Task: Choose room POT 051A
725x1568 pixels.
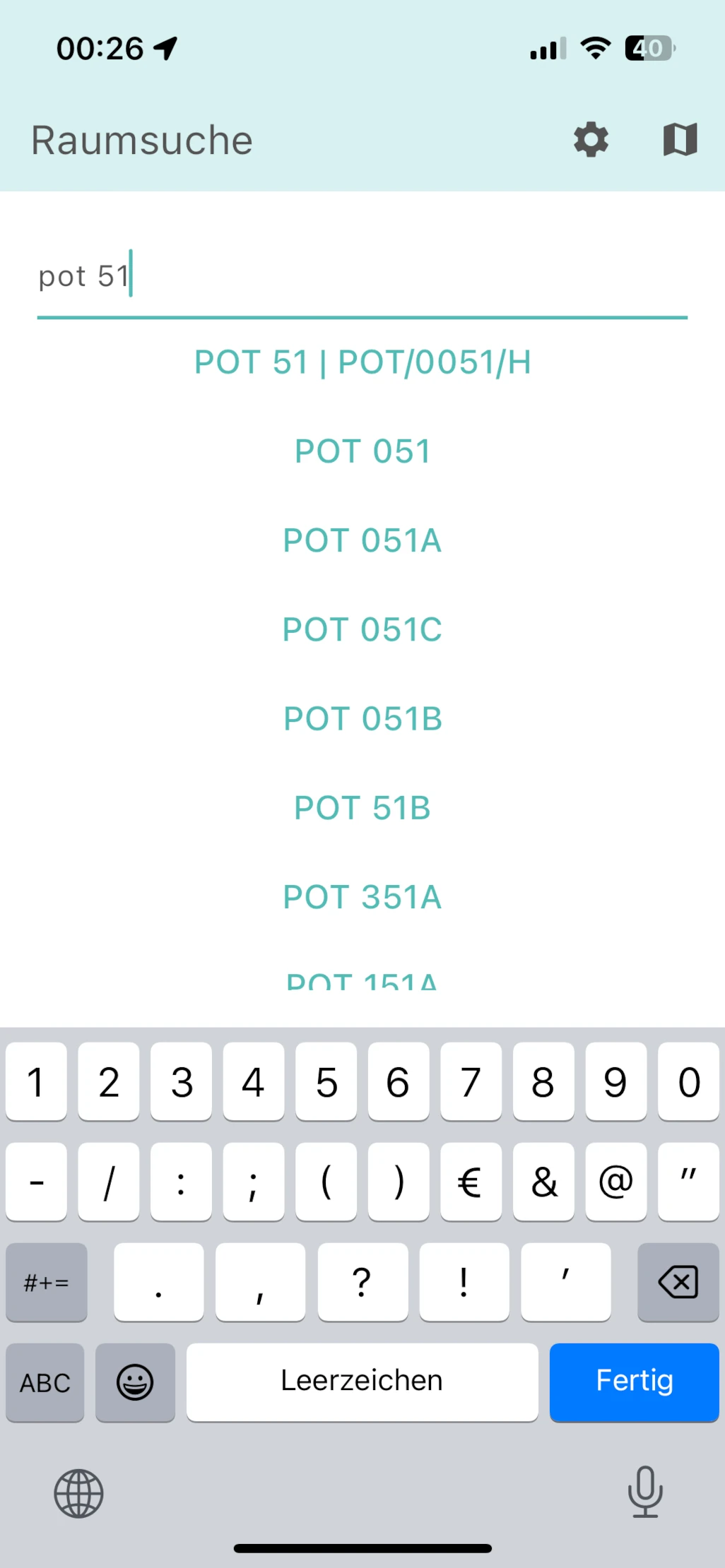Action: pyautogui.click(x=362, y=540)
